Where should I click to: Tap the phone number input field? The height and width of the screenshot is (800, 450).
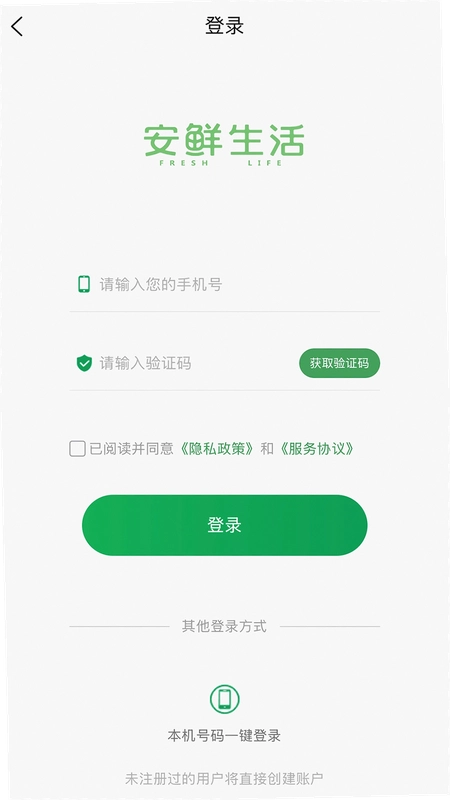coord(224,284)
